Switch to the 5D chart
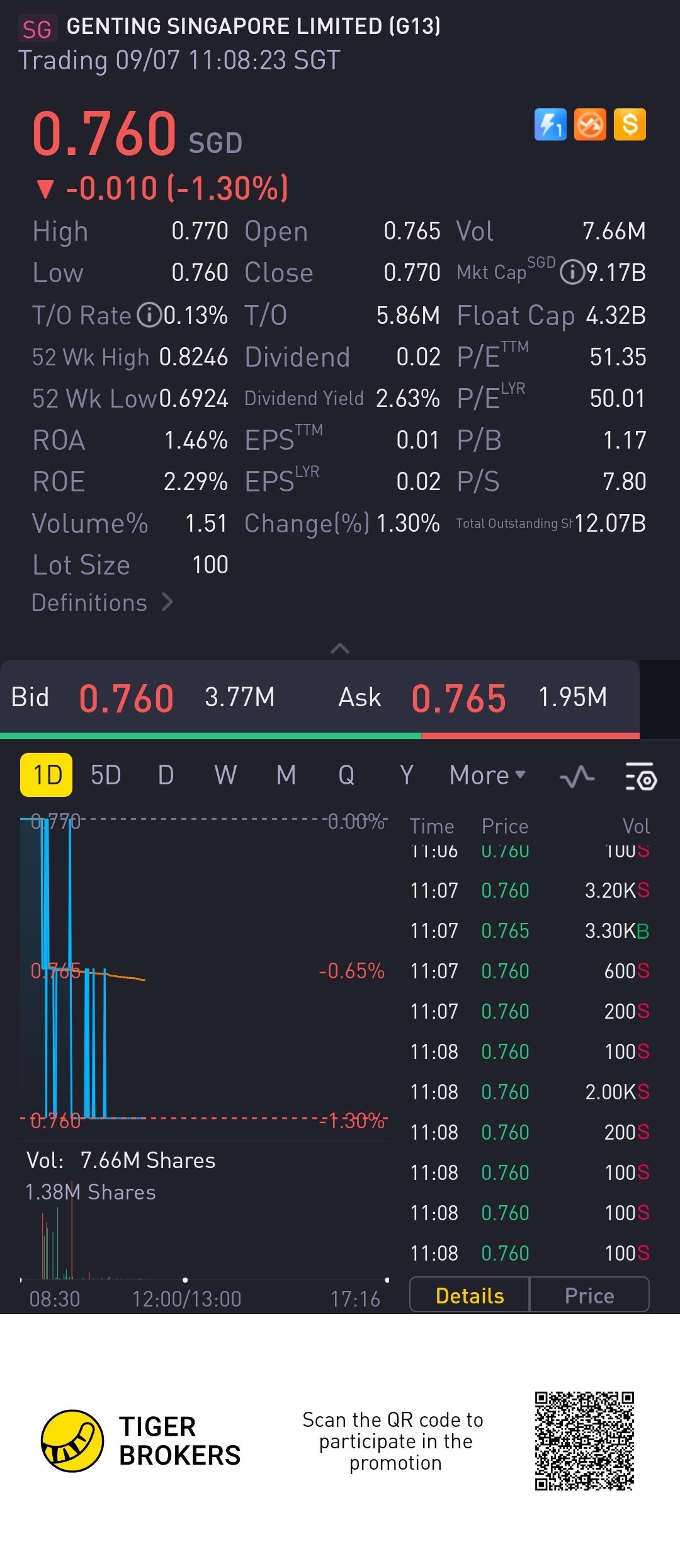680x1568 pixels. pyautogui.click(x=106, y=775)
